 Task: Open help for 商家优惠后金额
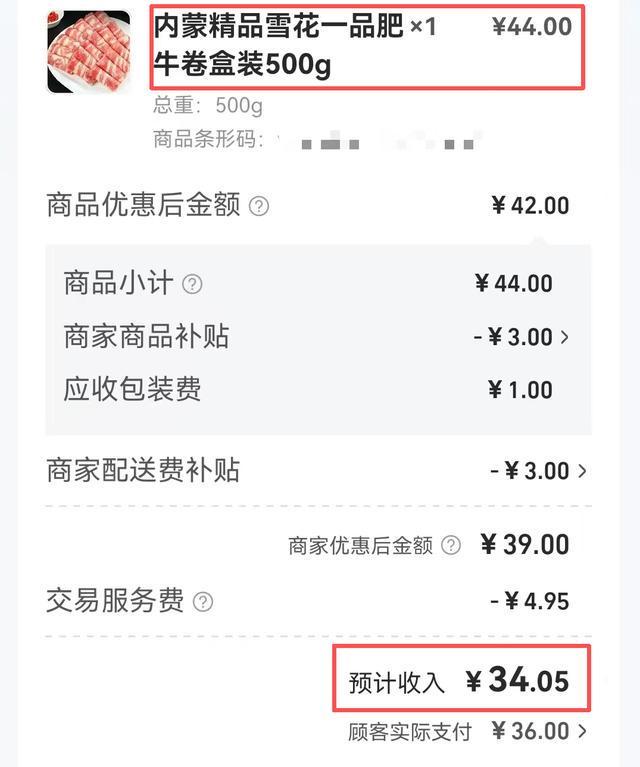(x=452, y=545)
